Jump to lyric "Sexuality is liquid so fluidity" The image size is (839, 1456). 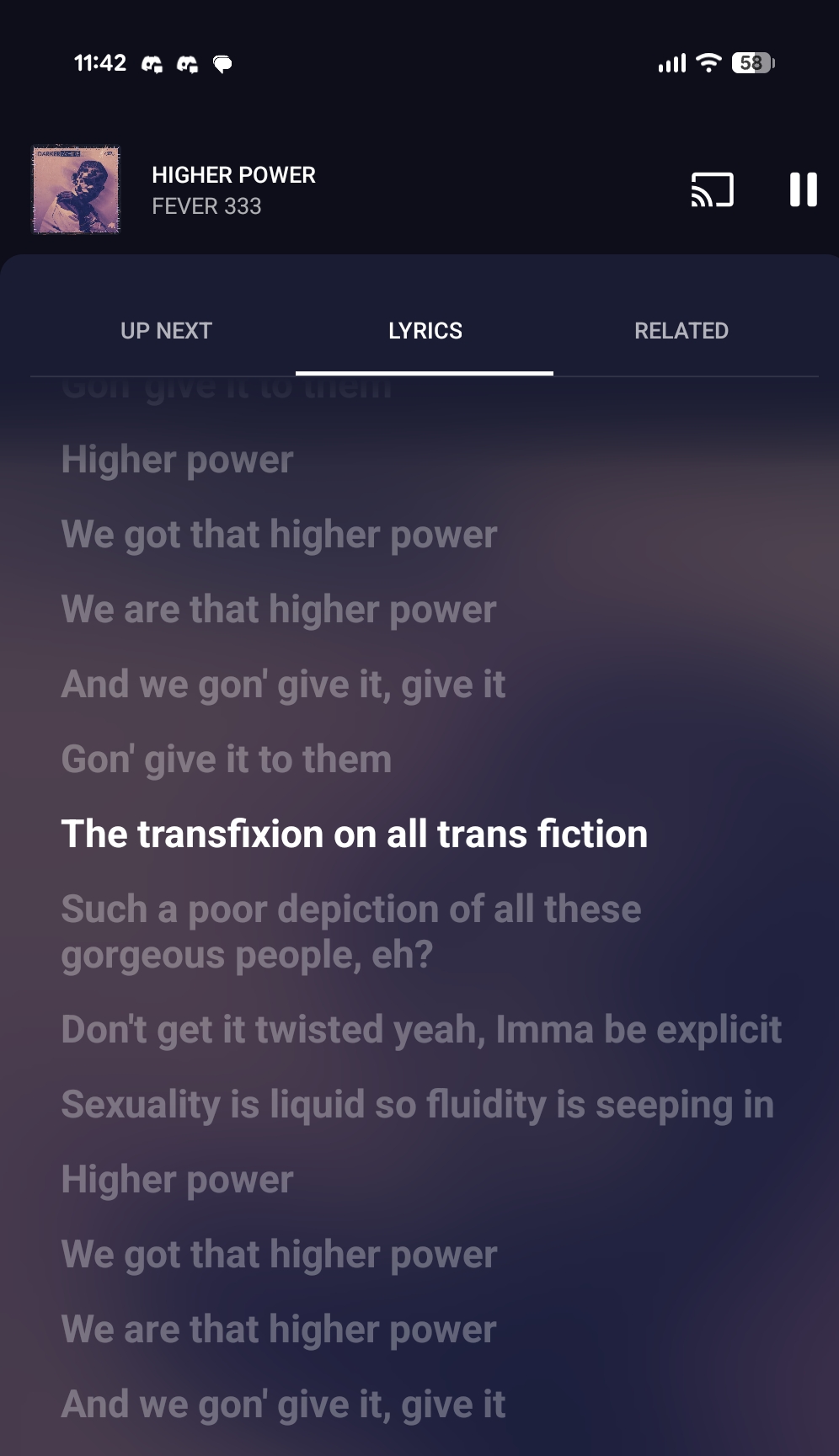pyautogui.click(x=417, y=1105)
